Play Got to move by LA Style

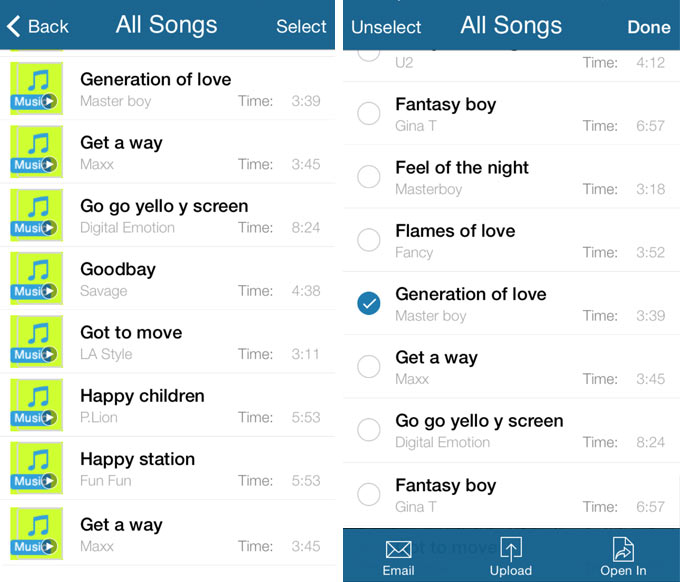(170, 342)
